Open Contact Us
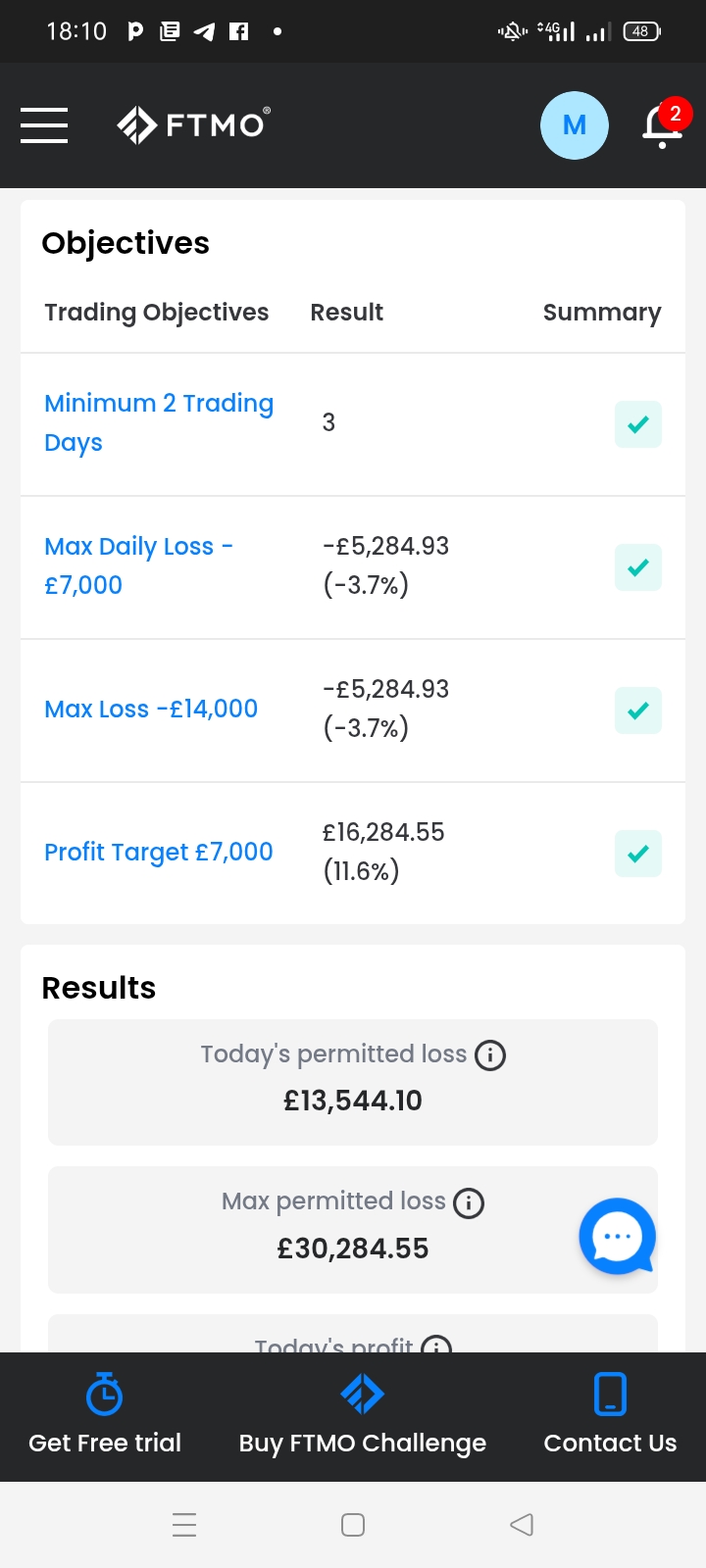Image resolution: width=706 pixels, height=1568 pixels. 610,1414
